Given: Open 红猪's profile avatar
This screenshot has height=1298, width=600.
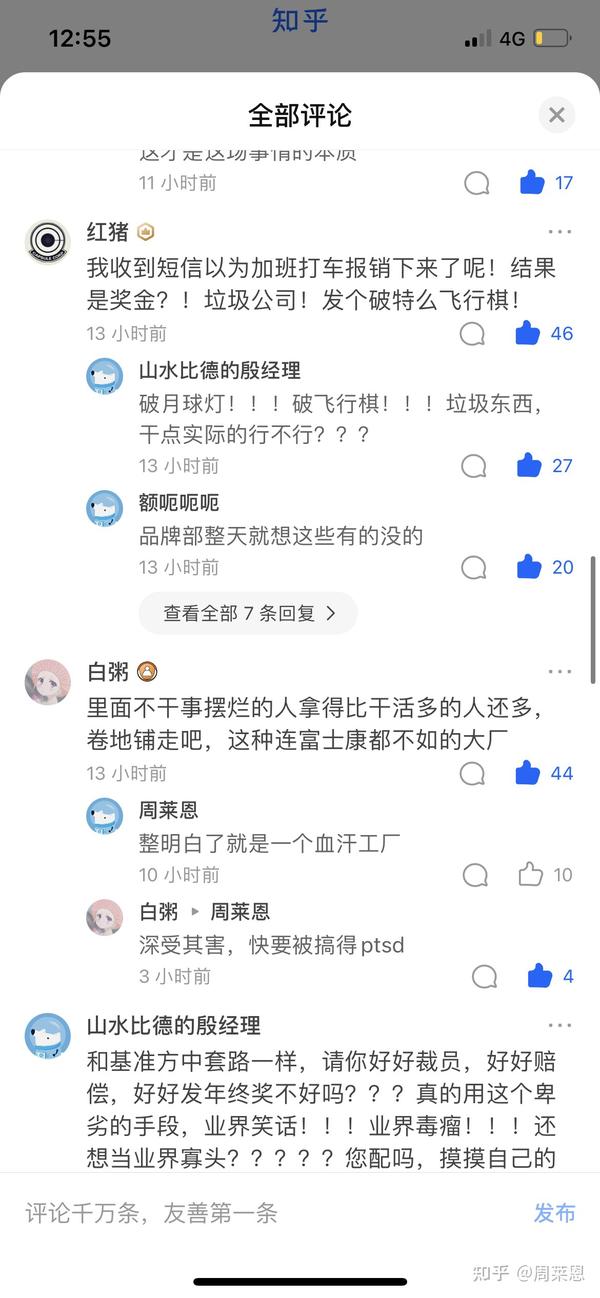Looking at the screenshot, I should click(x=47, y=242).
